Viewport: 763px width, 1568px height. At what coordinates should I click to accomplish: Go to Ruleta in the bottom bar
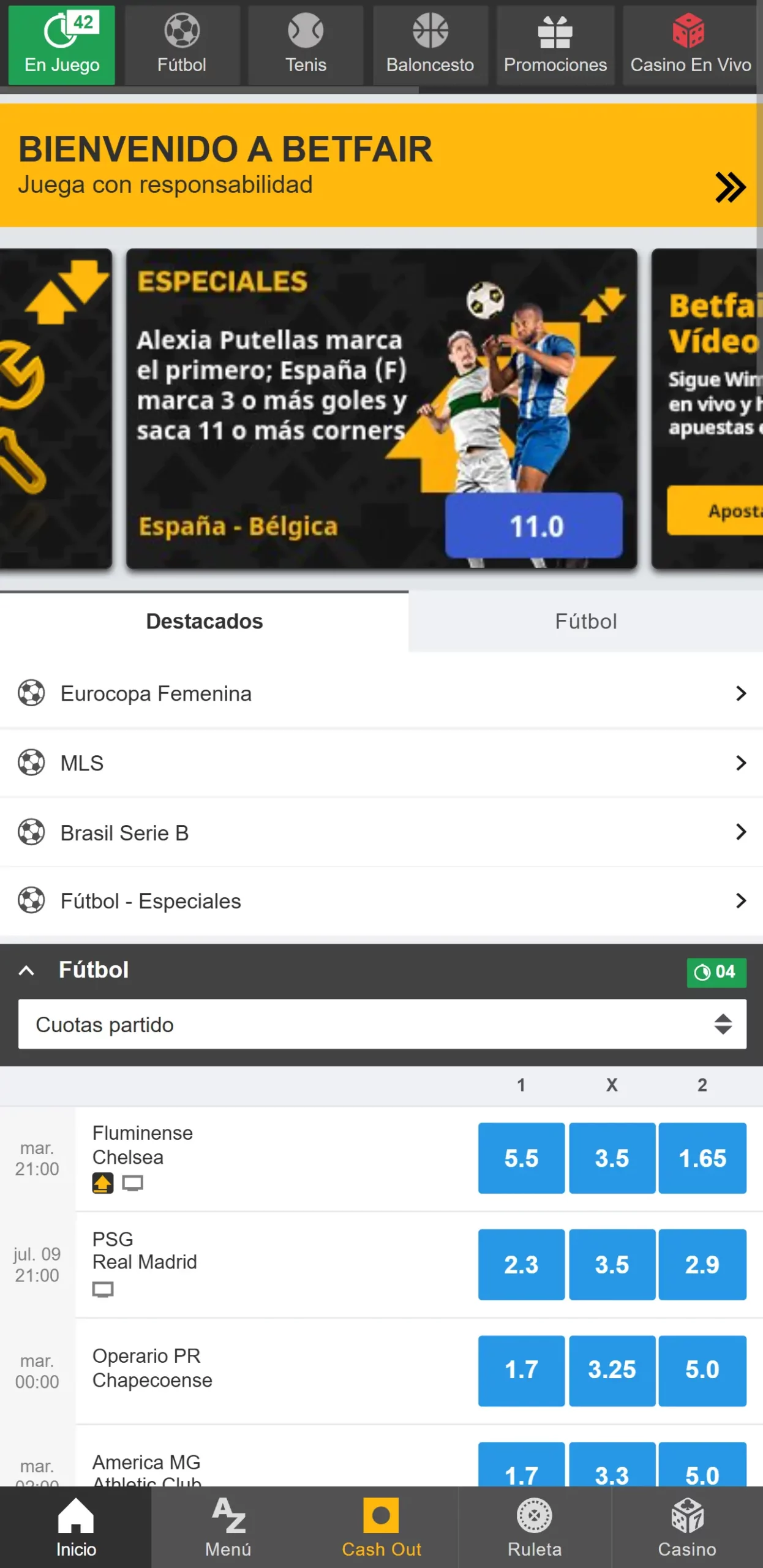point(534,1526)
